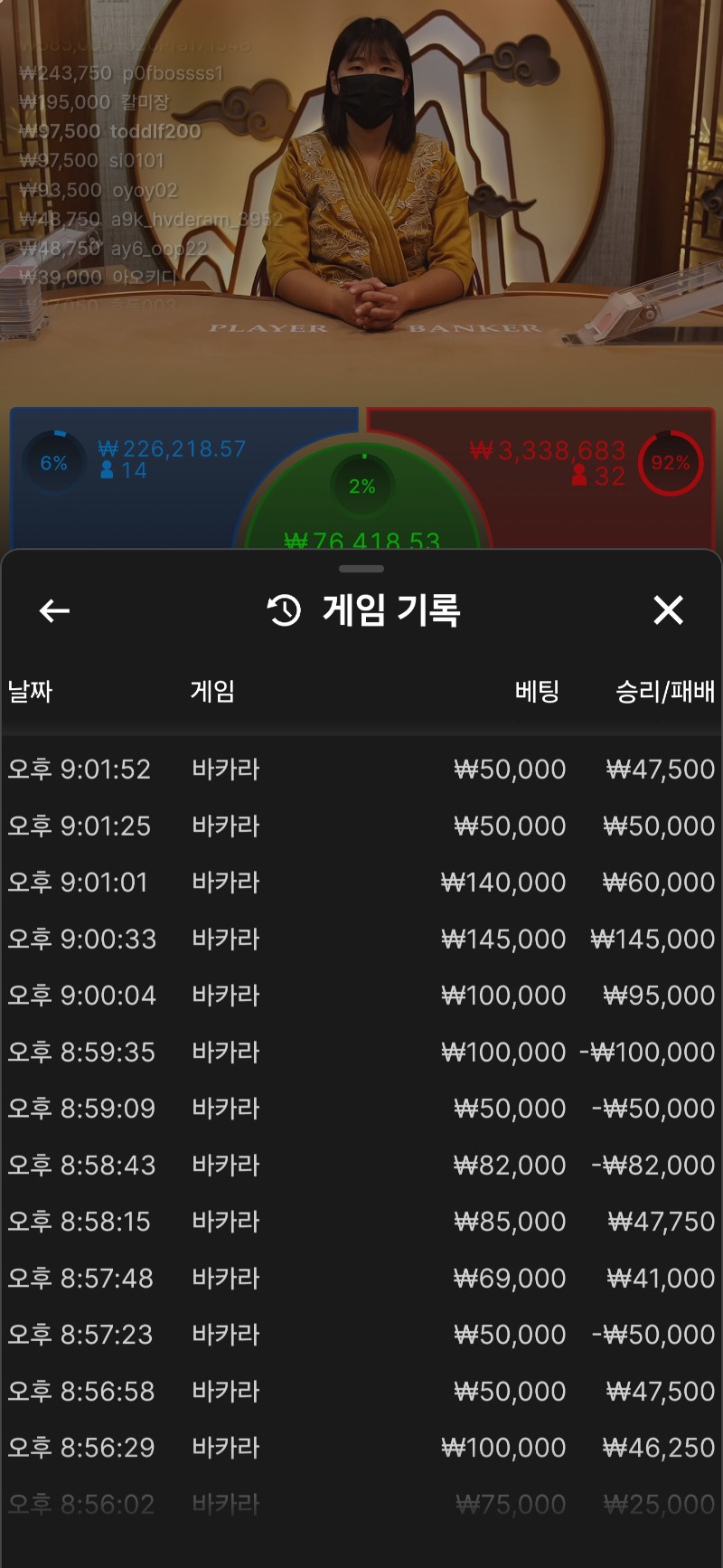View details of the 오후 9:00:33 round
This screenshot has width=723, height=1568.
coord(361,939)
